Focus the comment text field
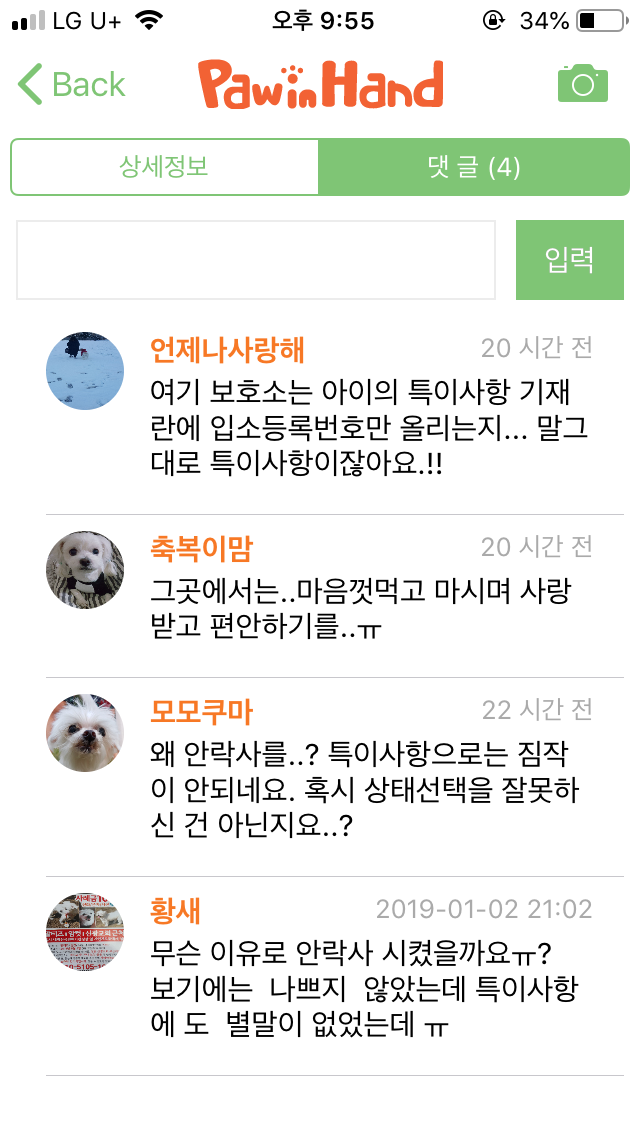 click(256, 260)
